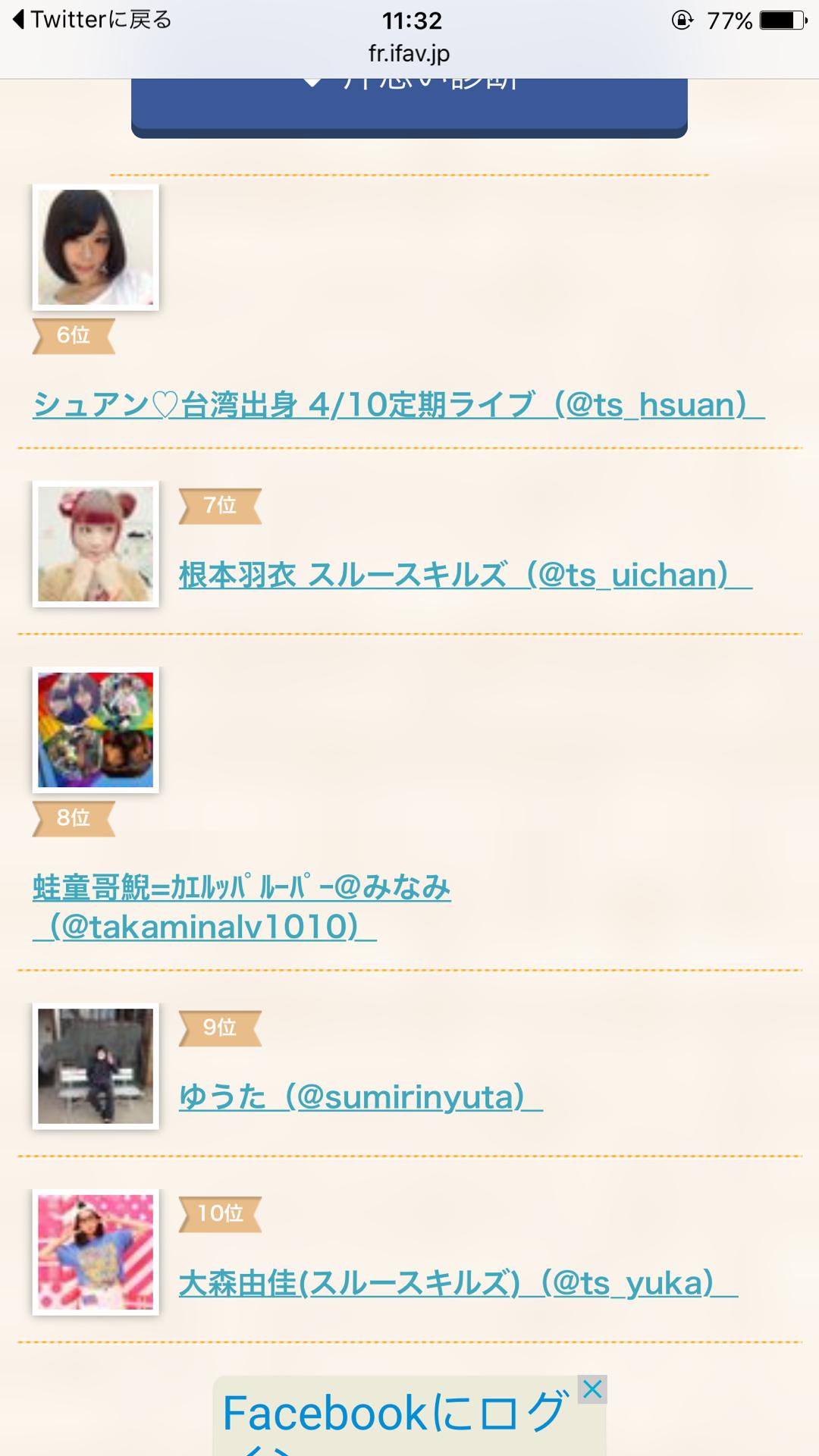The width and height of the screenshot is (819, 1456).
Task: Tap the 10th place avatar photo
Action: pos(96,1252)
